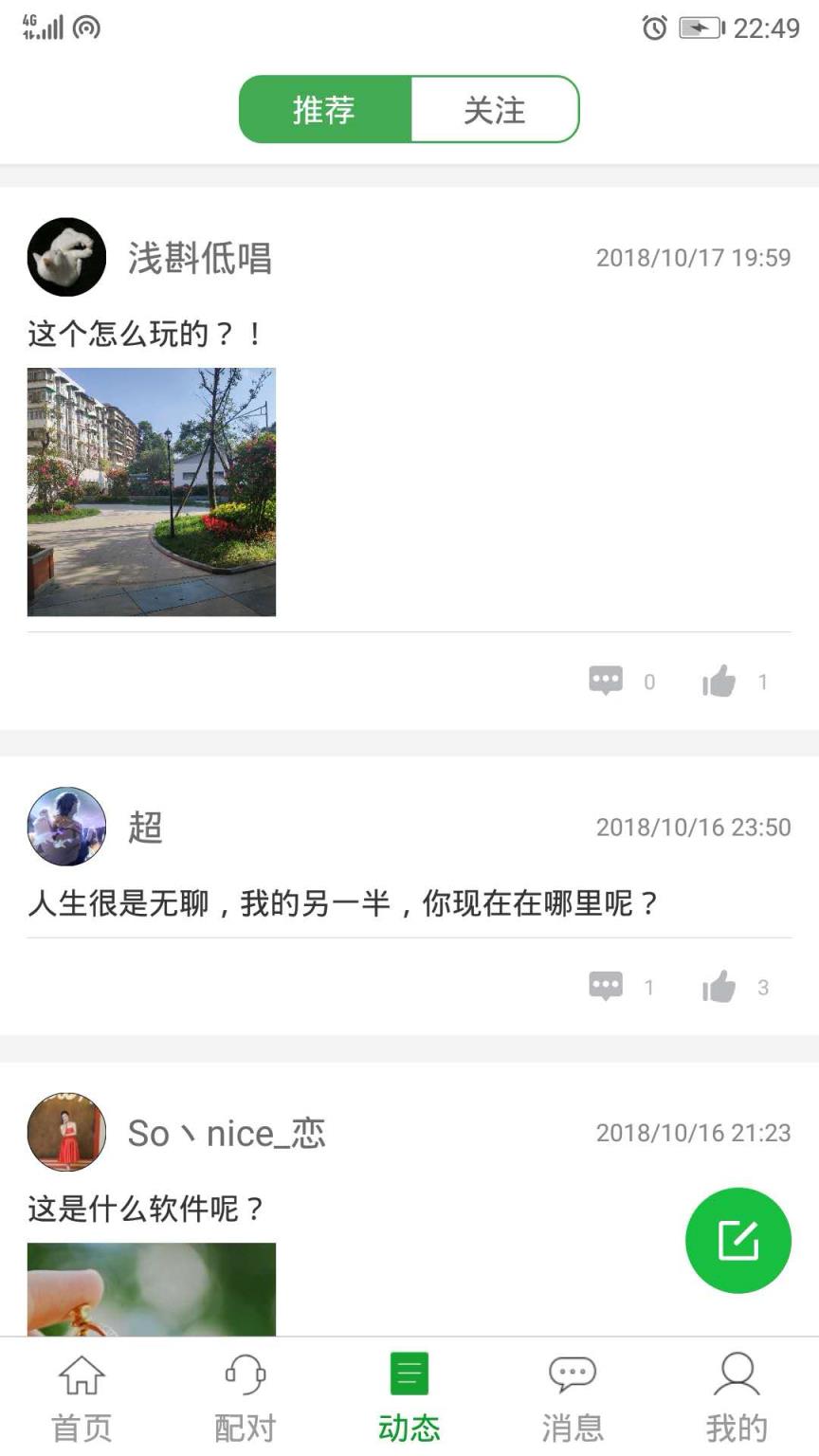This screenshot has height=1456, width=819.
Task: Open 消息 messages via speech bubble icon
Action: (x=573, y=1374)
